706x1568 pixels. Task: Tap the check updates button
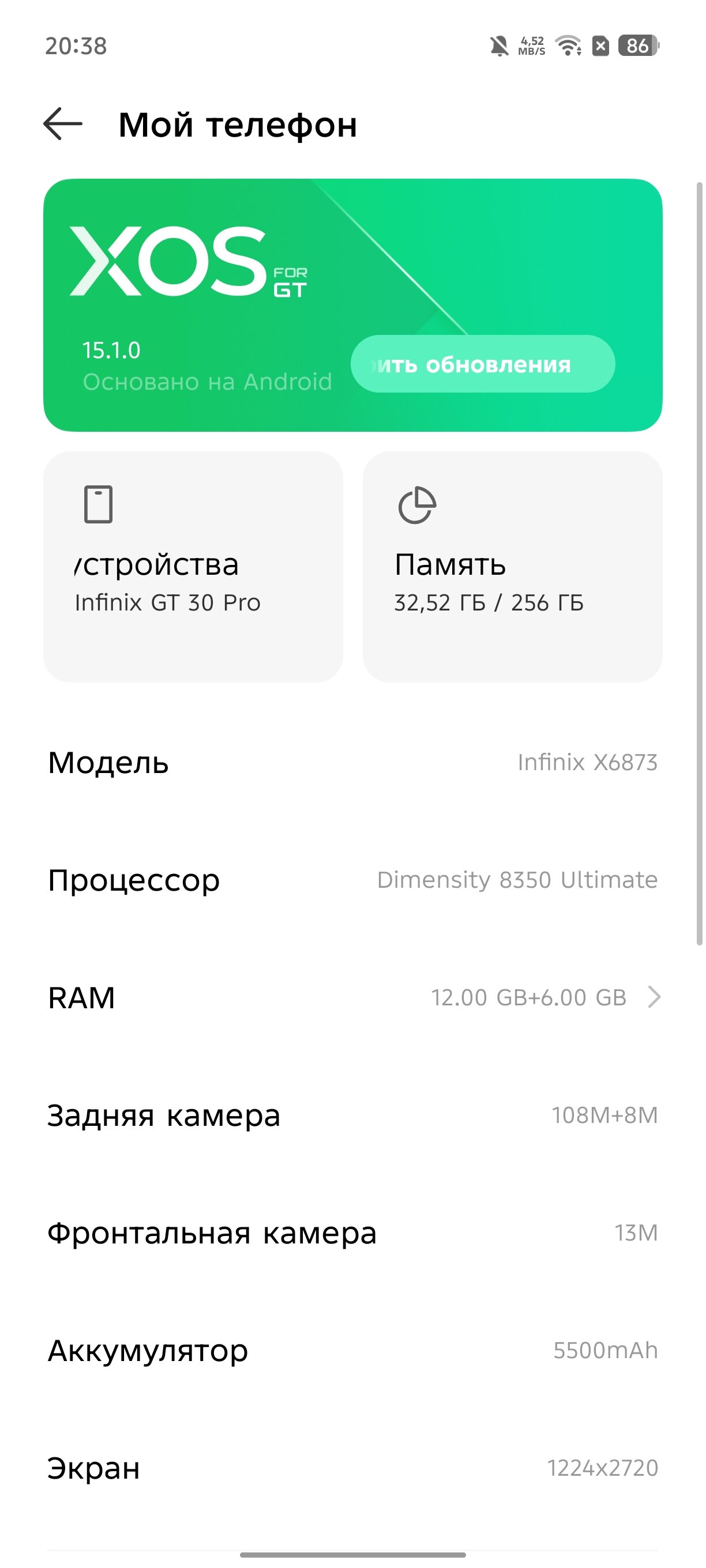(482, 364)
